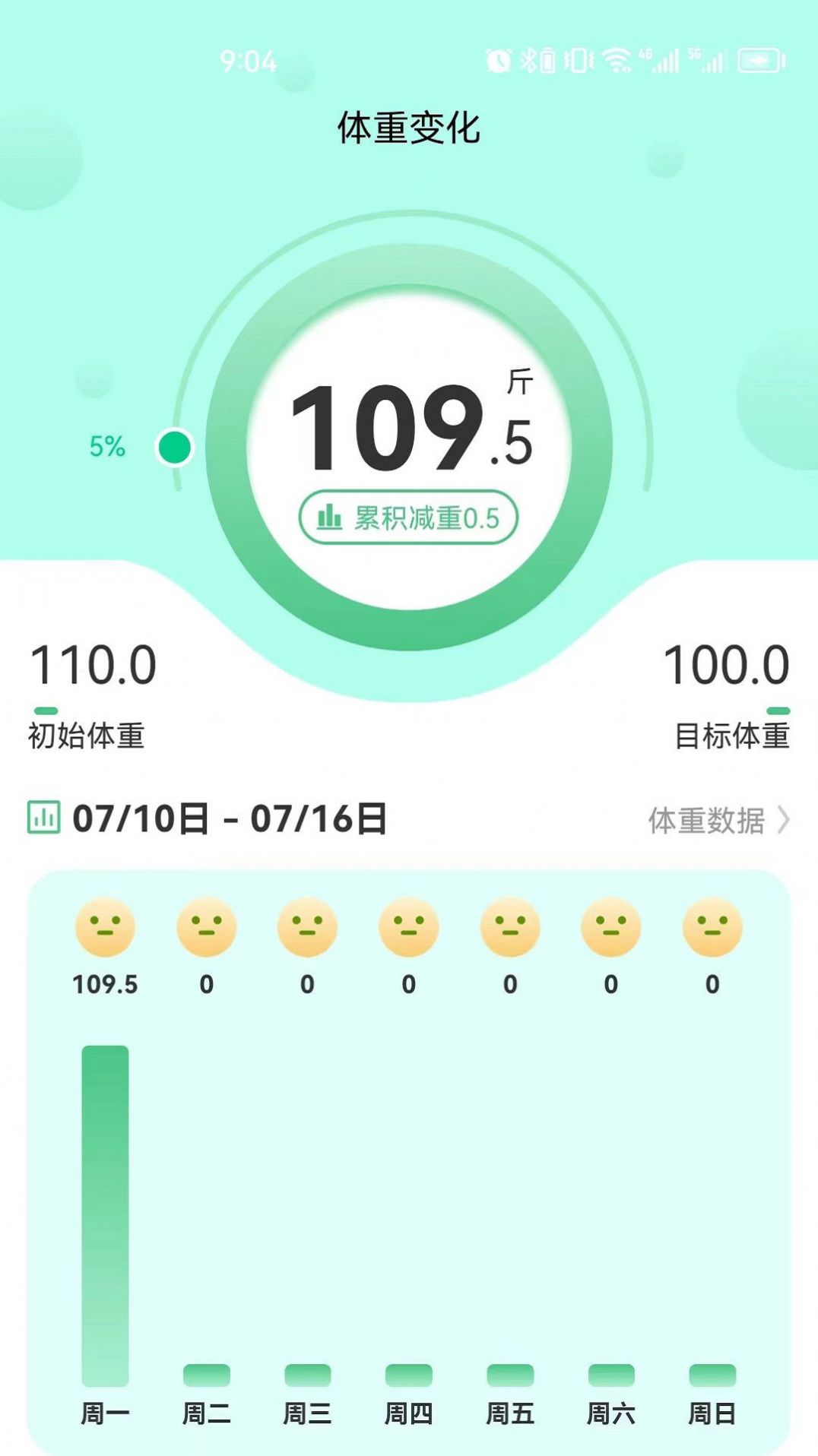Select the 周五 label below the chart
This screenshot has height=1456, width=818.
coord(509,1413)
